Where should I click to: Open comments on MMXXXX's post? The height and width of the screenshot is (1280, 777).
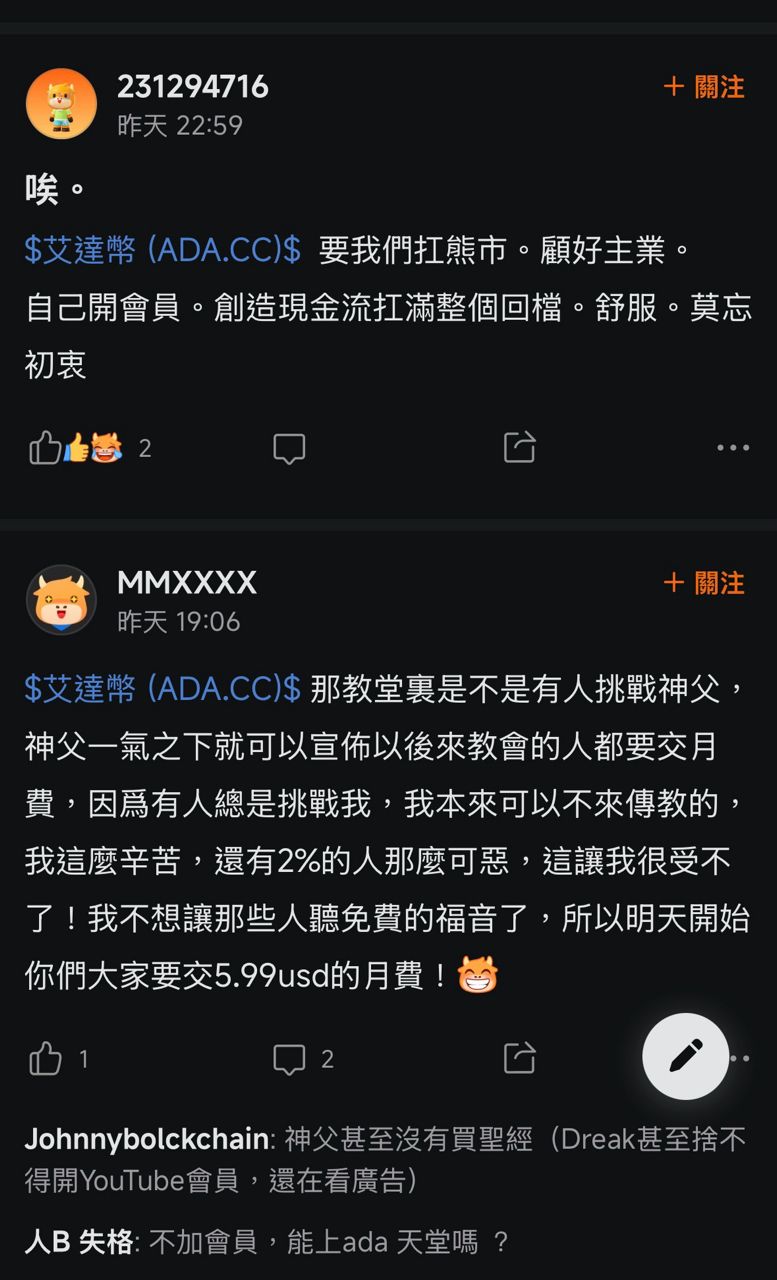pos(290,1058)
